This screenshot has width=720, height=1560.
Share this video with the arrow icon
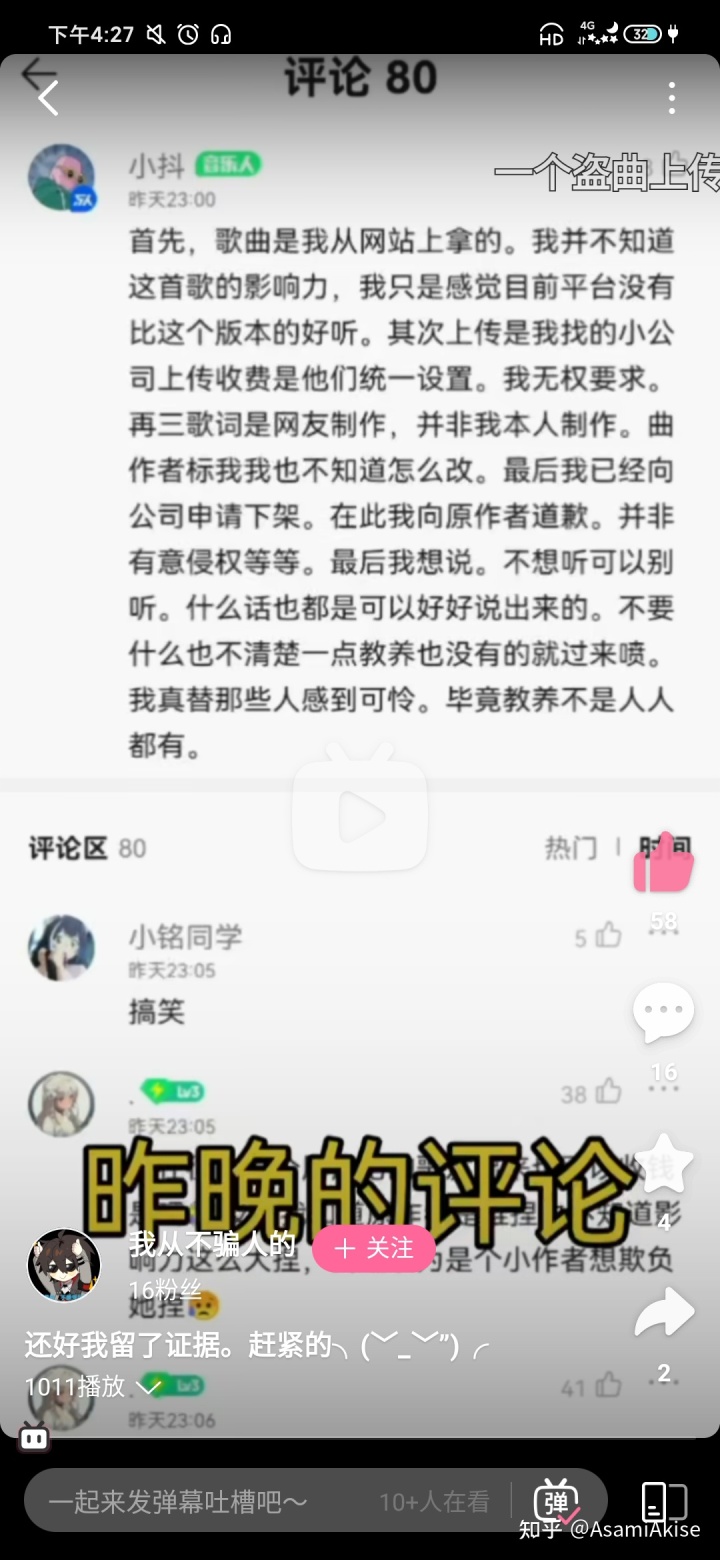(x=664, y=1314)
